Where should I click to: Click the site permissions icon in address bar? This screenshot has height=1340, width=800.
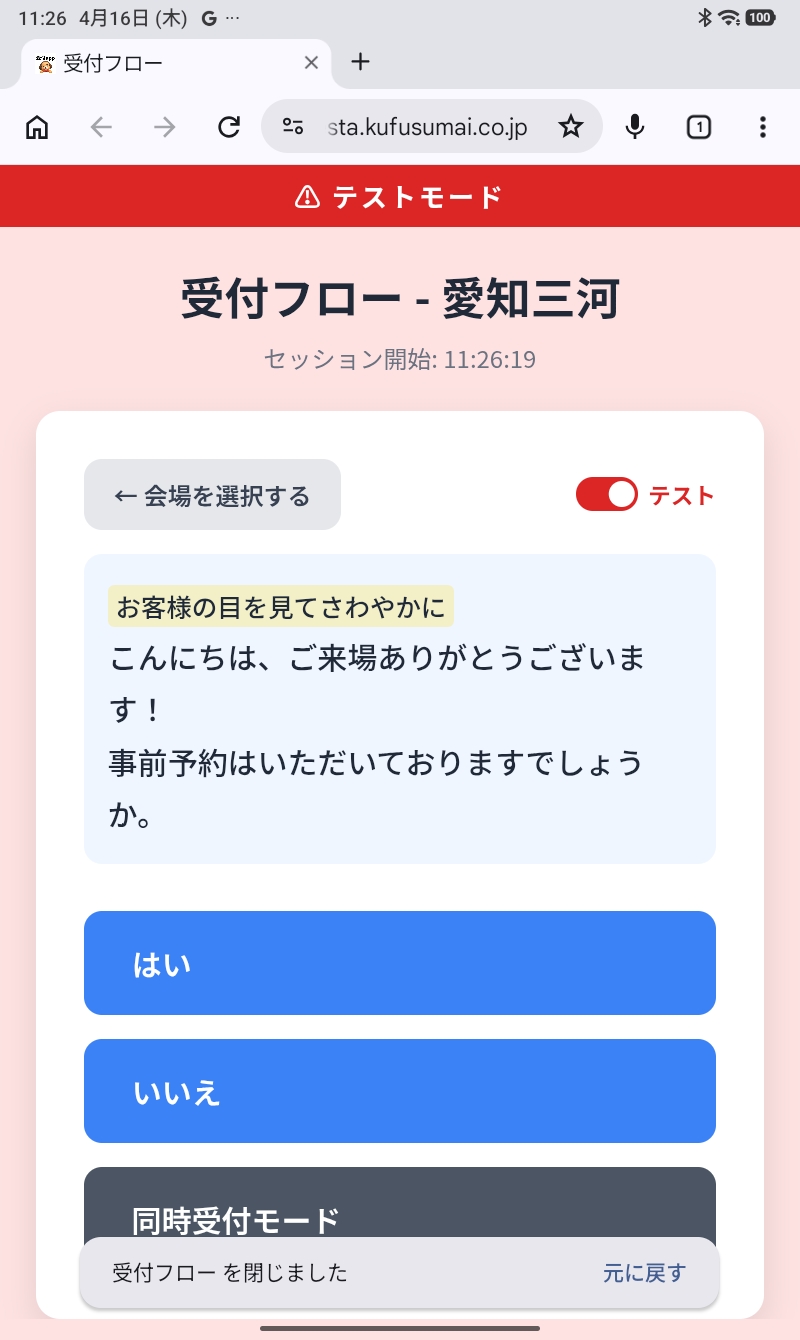293,126
